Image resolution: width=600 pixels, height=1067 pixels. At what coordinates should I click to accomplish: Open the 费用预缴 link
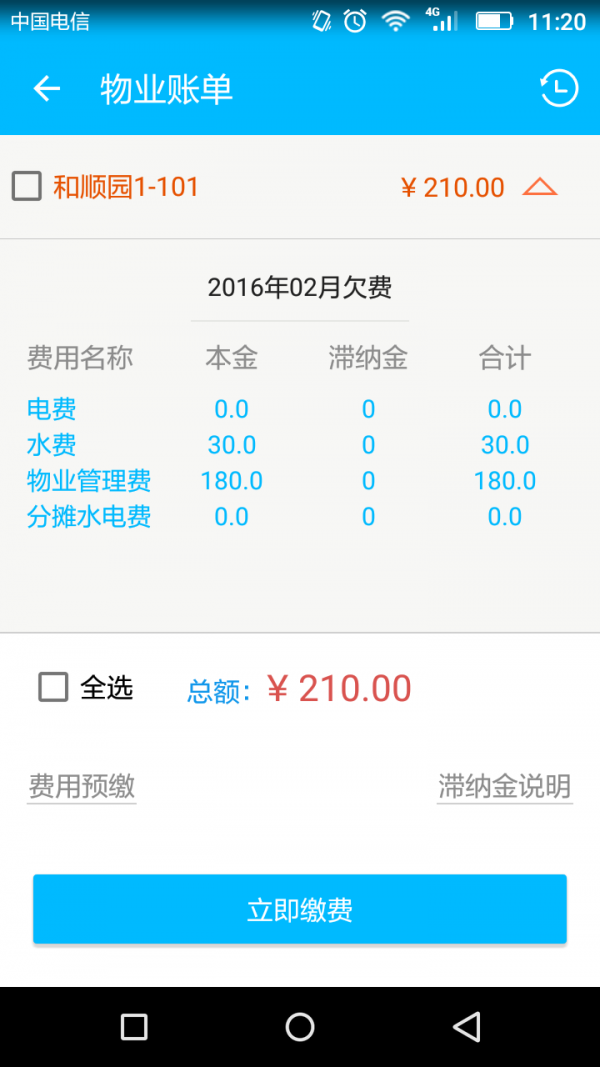point(82,787)
